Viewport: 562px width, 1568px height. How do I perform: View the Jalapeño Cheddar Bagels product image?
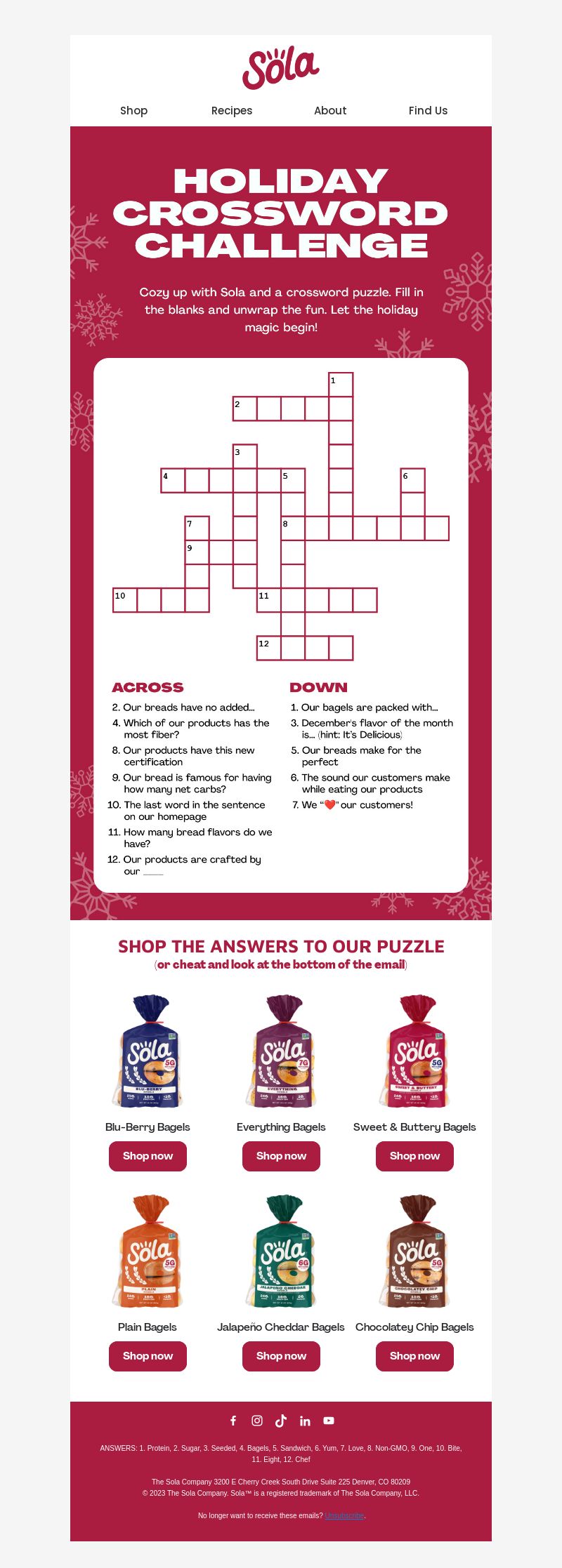coord(282,1252)
